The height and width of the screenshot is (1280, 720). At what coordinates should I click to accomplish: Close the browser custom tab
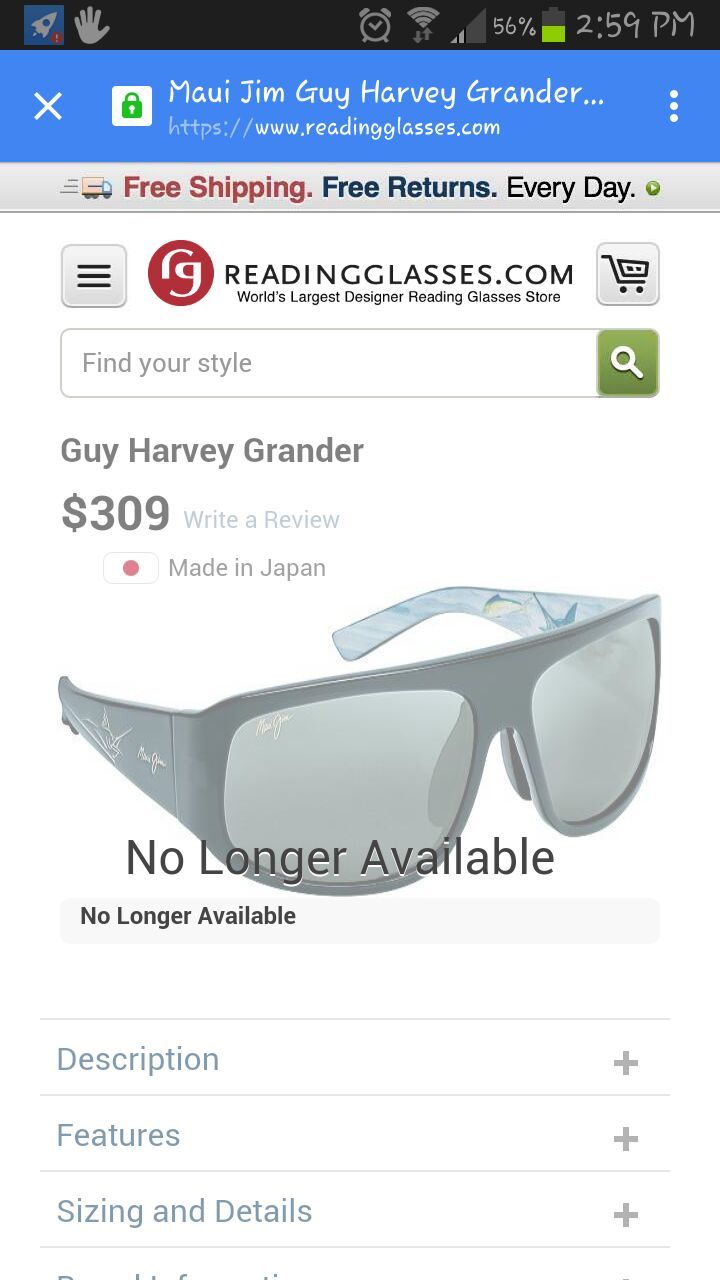coord(48,106)
